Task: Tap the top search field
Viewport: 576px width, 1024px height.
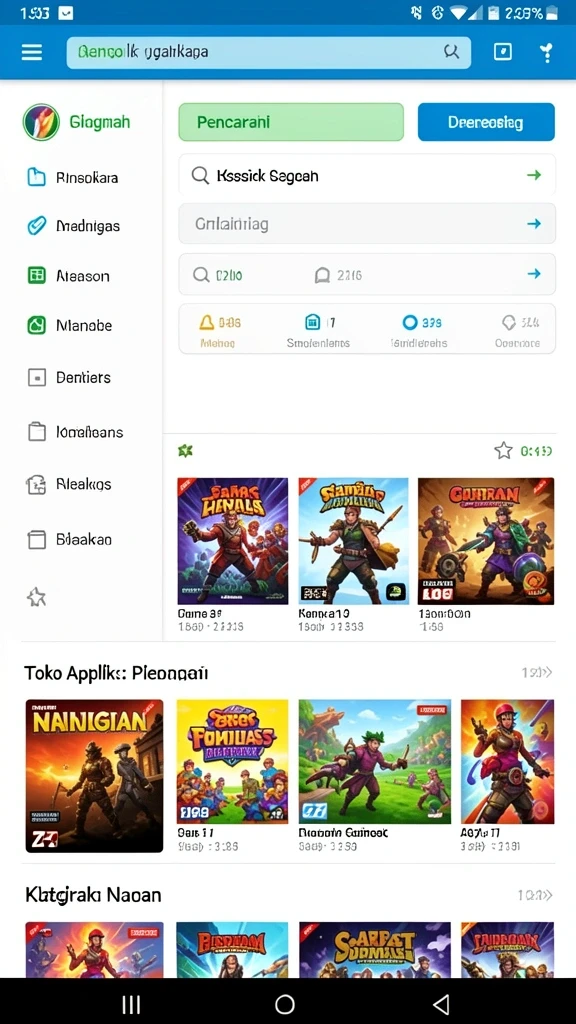Action: point(268,52)
